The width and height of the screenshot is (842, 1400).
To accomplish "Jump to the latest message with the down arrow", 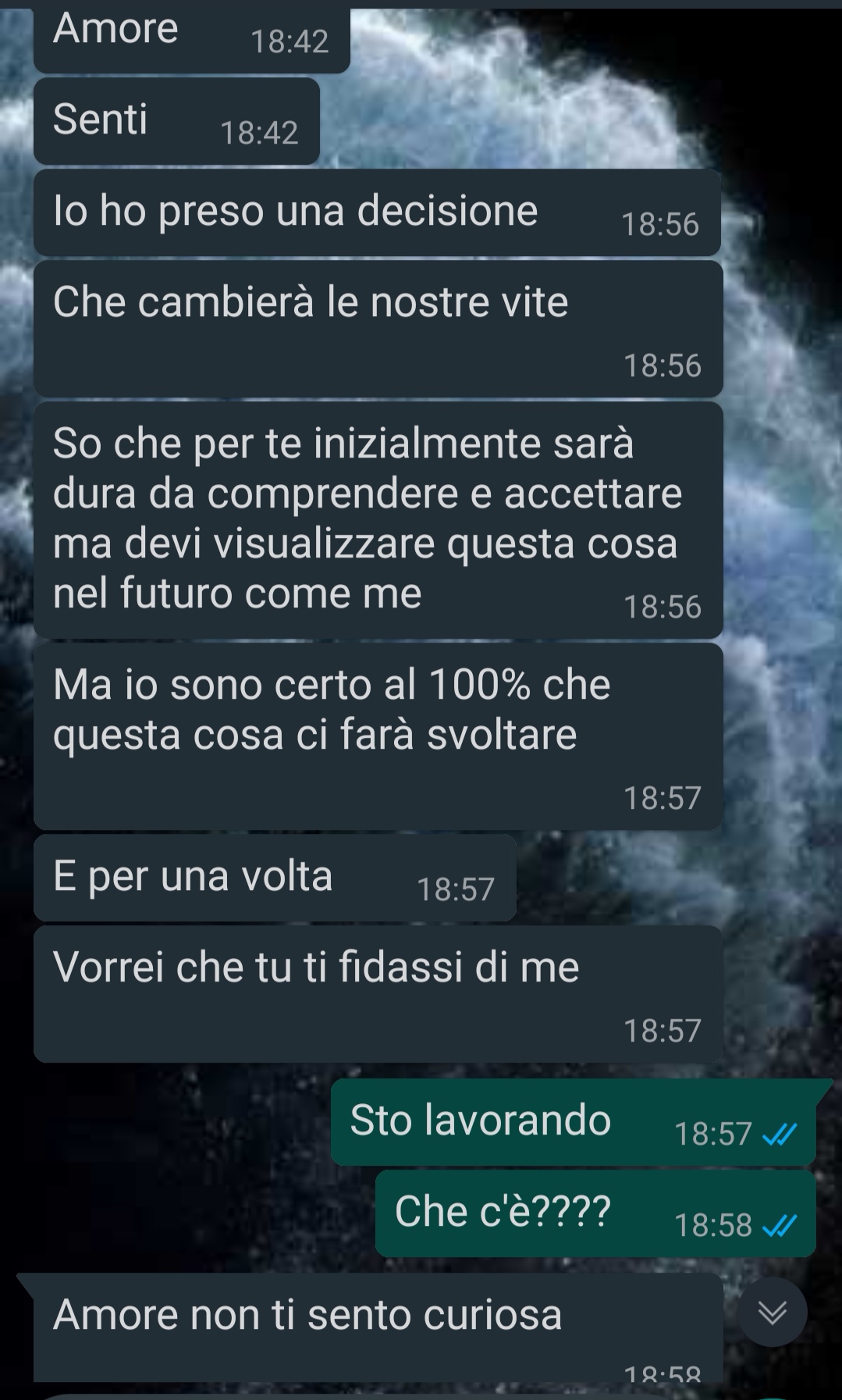I will coord(772,1313).
